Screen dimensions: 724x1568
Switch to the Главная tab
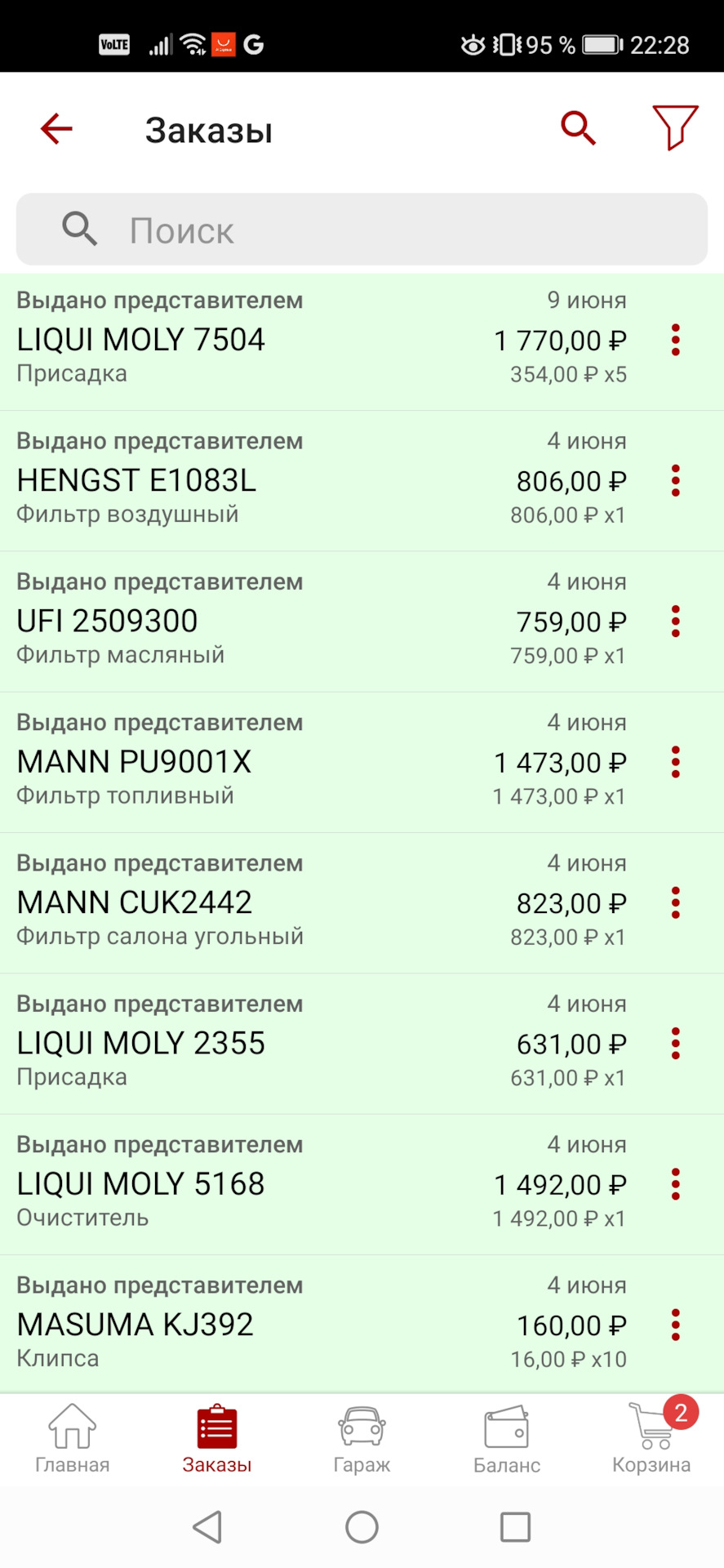pyautogui.click(x=72, y=1439)
